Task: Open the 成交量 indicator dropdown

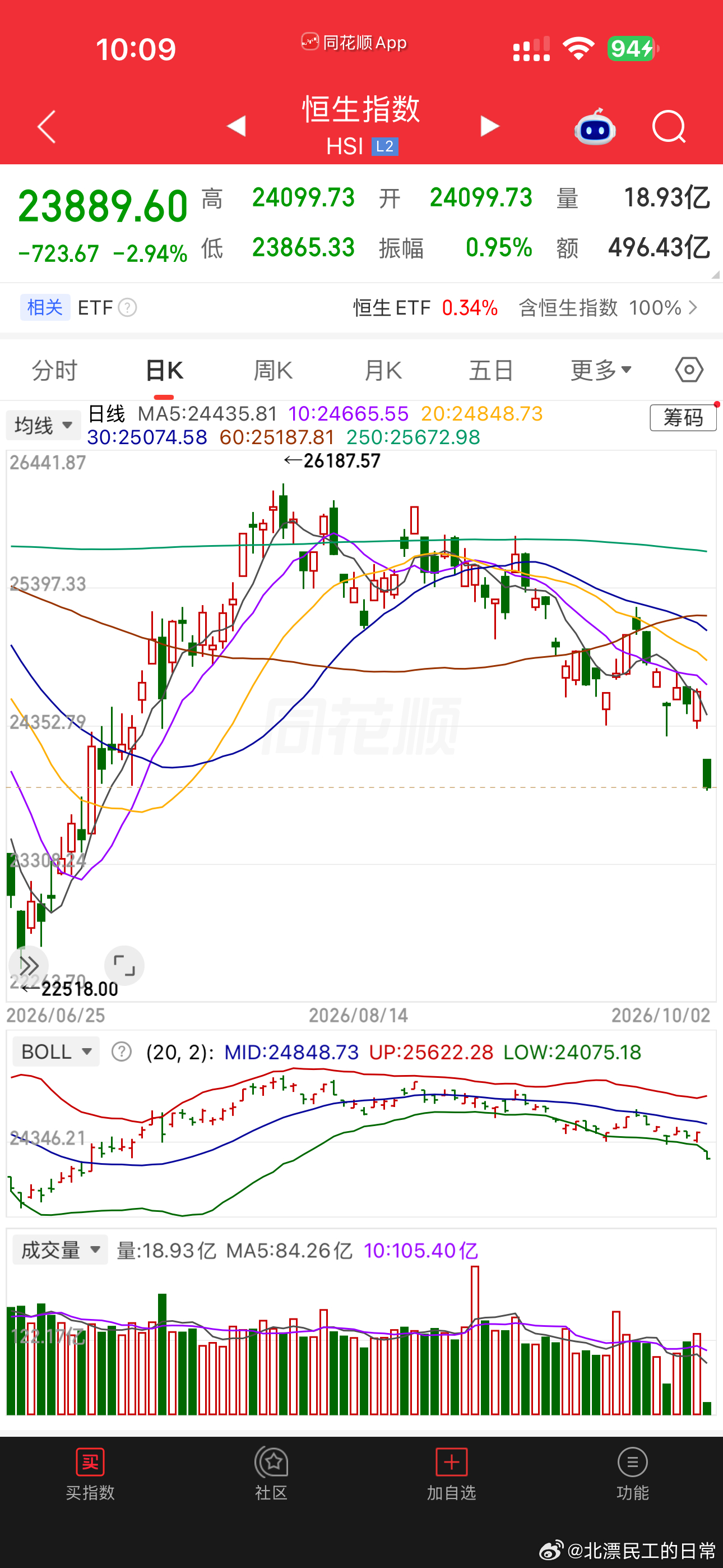Action: click(x=61, y=1249)
